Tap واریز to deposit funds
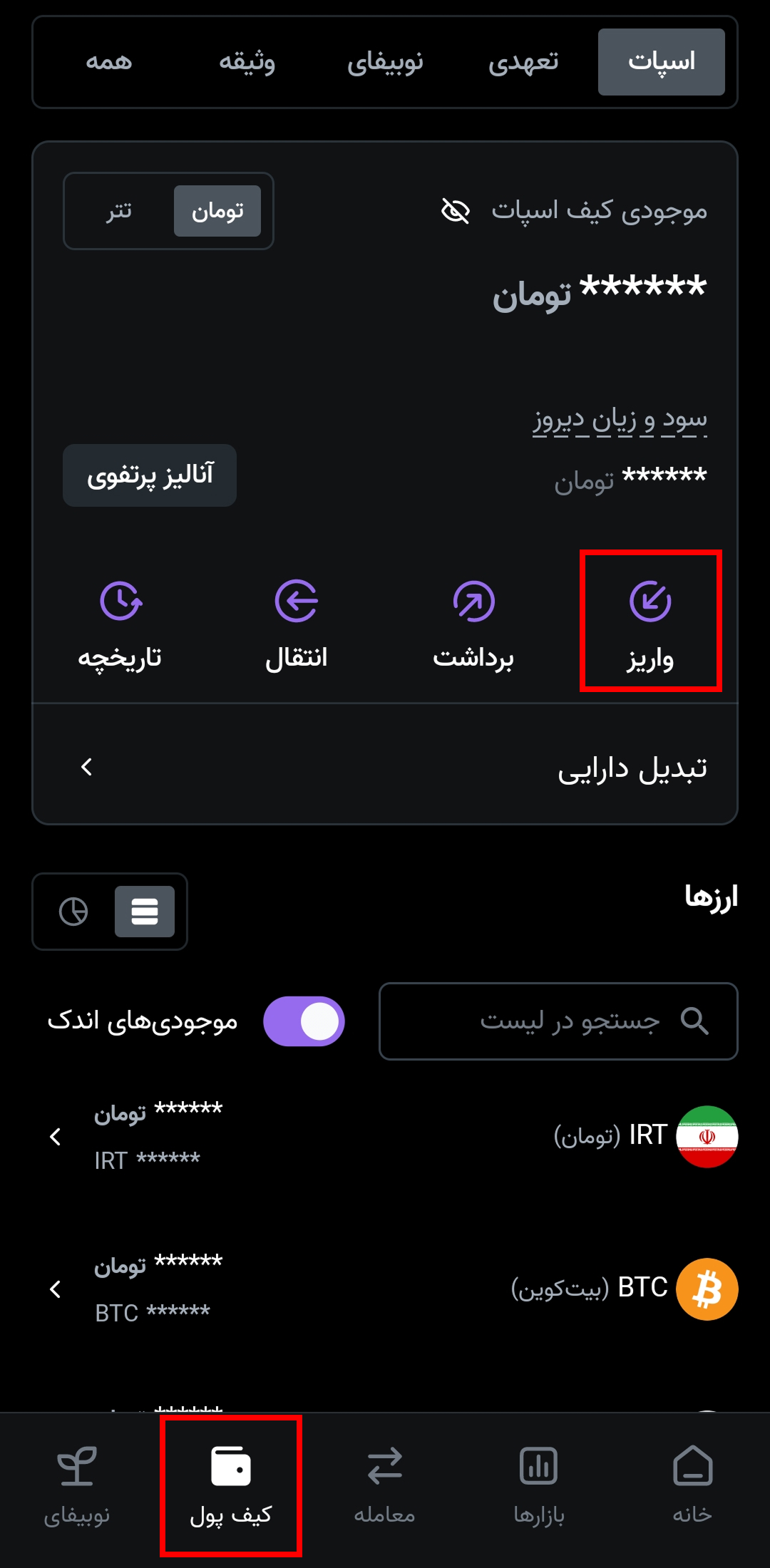 pos(650,621)
